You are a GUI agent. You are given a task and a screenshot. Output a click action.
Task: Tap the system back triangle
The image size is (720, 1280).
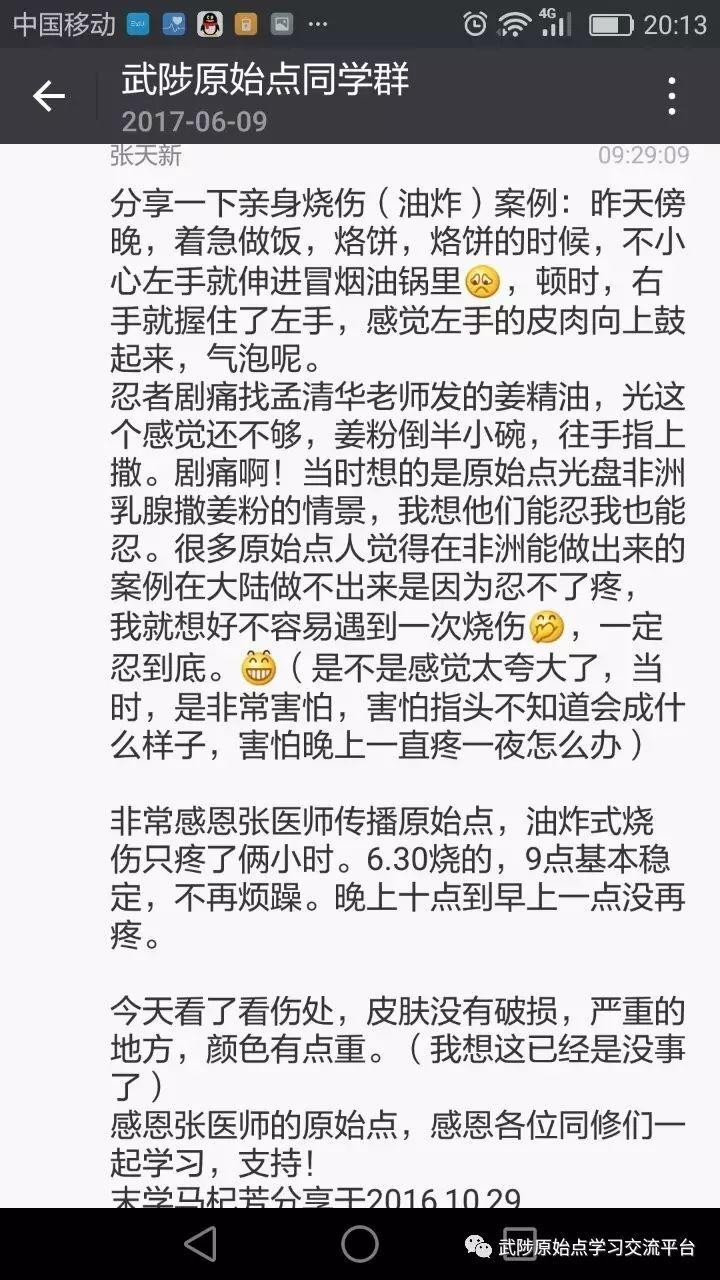(202, 1244)
